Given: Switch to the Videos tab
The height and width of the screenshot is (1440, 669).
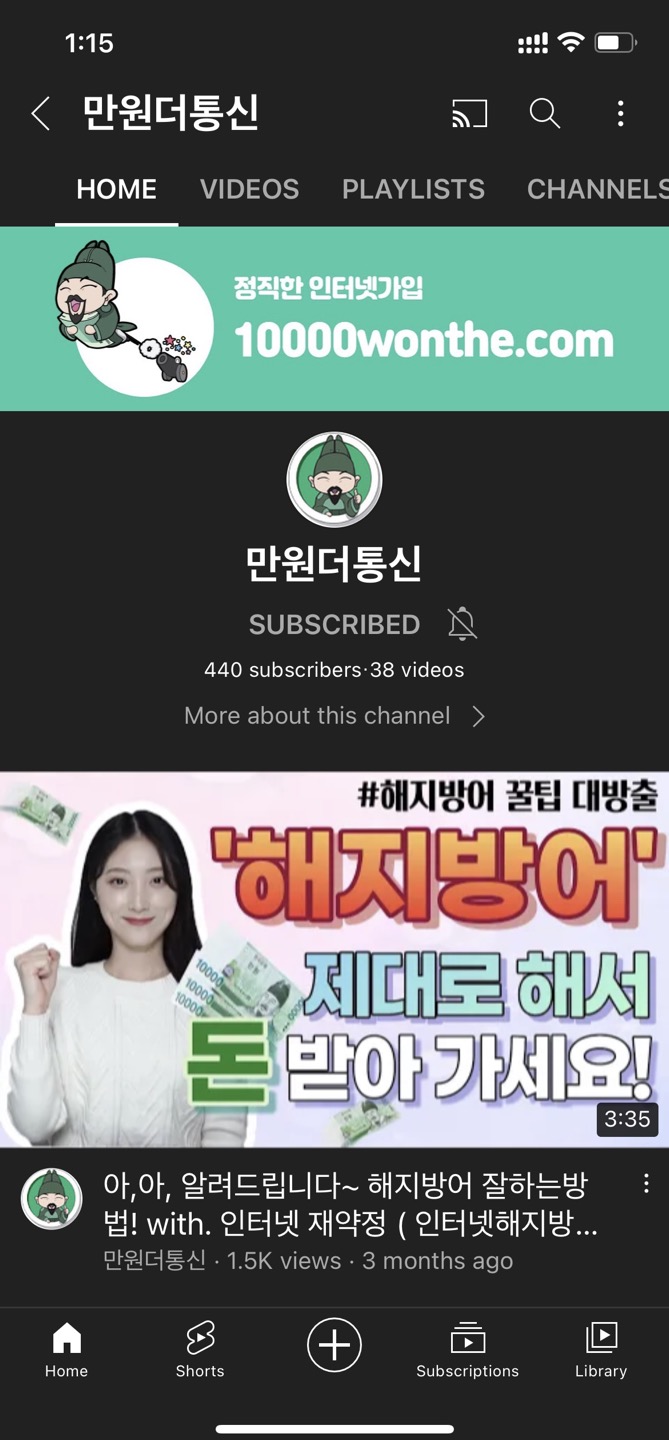Looking at the screenshot, I should [x=249, y=189].
